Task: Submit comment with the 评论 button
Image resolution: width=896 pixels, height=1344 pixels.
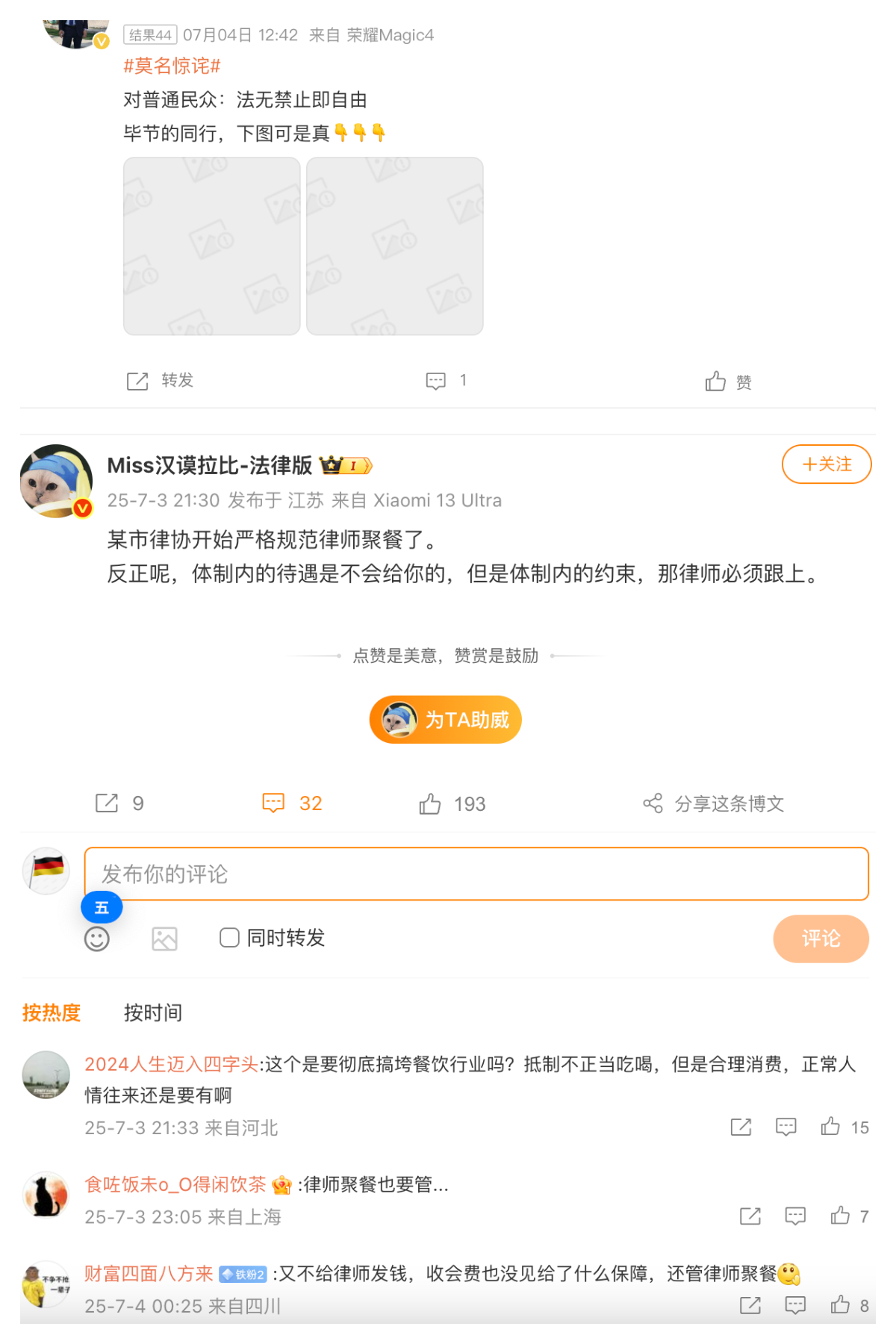Action: tap(820, 939)
